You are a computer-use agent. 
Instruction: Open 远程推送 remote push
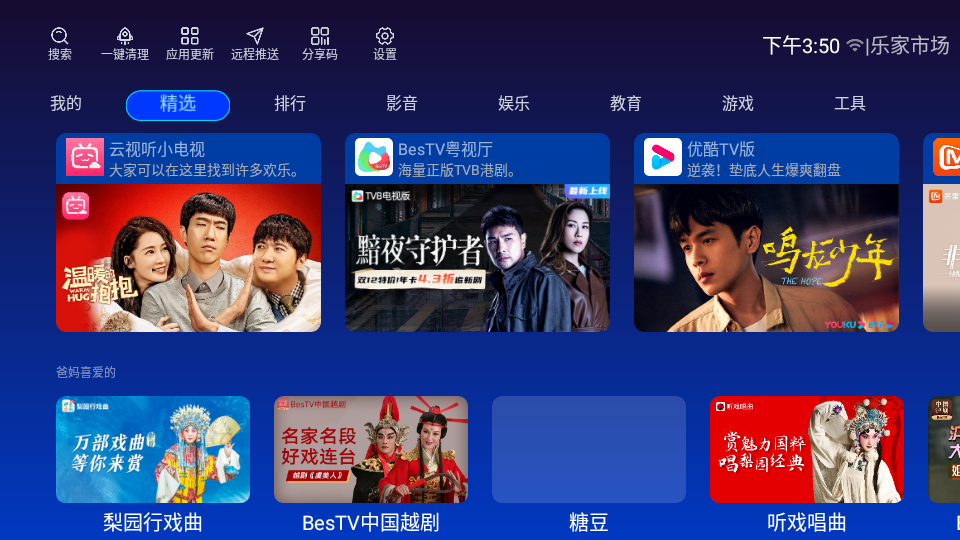click(255, 43)
